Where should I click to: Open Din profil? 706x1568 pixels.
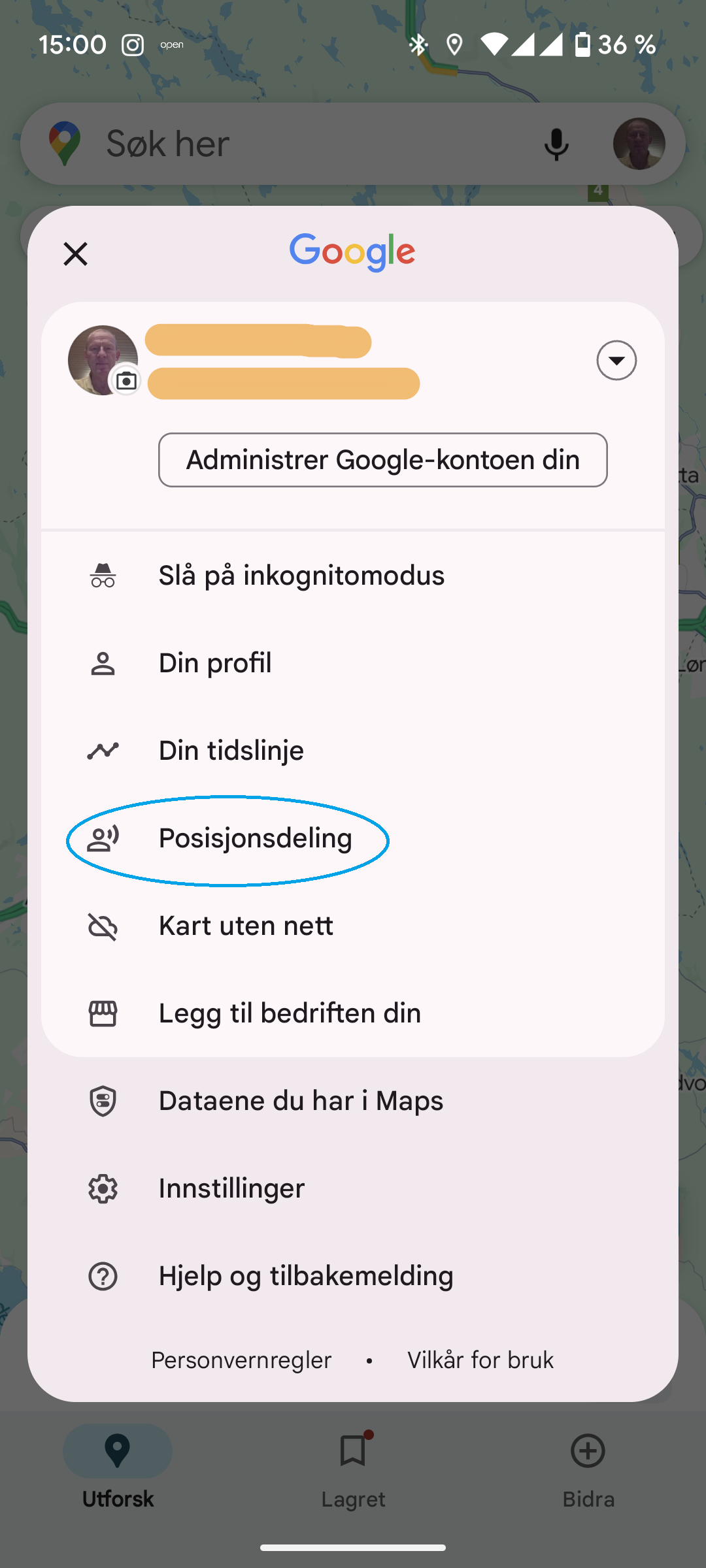tap(215, 663)
